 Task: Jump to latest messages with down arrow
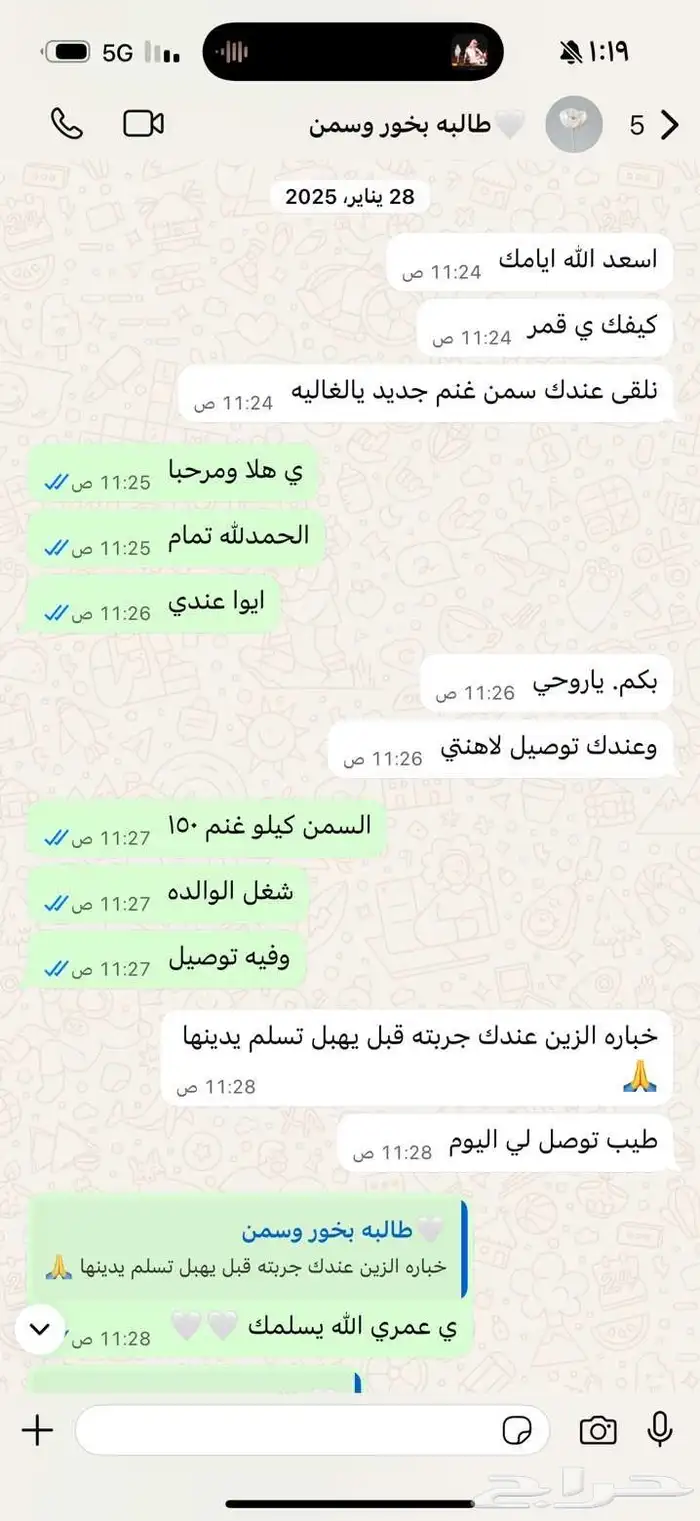click(40, 1329)
